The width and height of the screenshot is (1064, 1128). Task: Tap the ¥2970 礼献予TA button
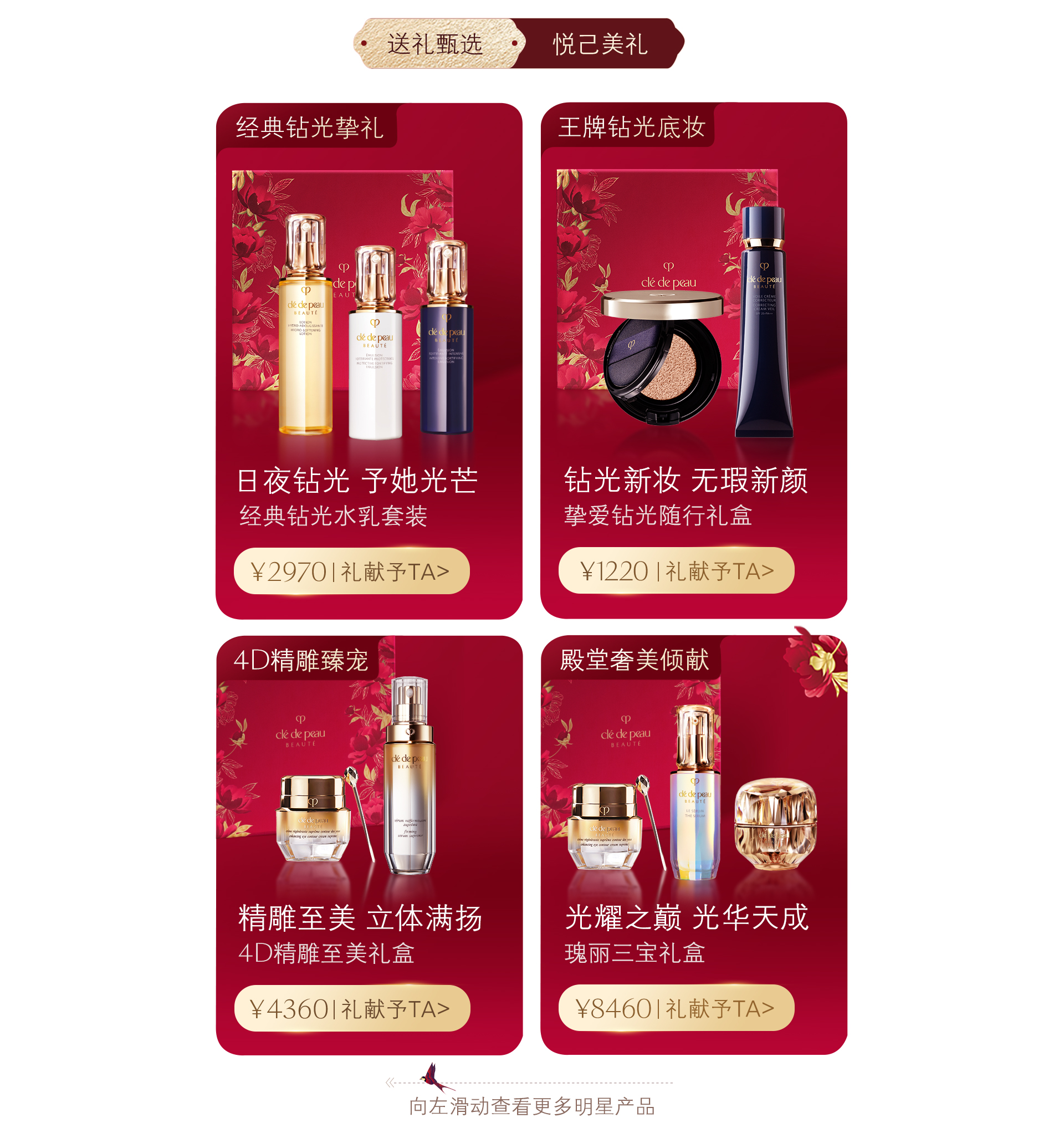point(352,571)
